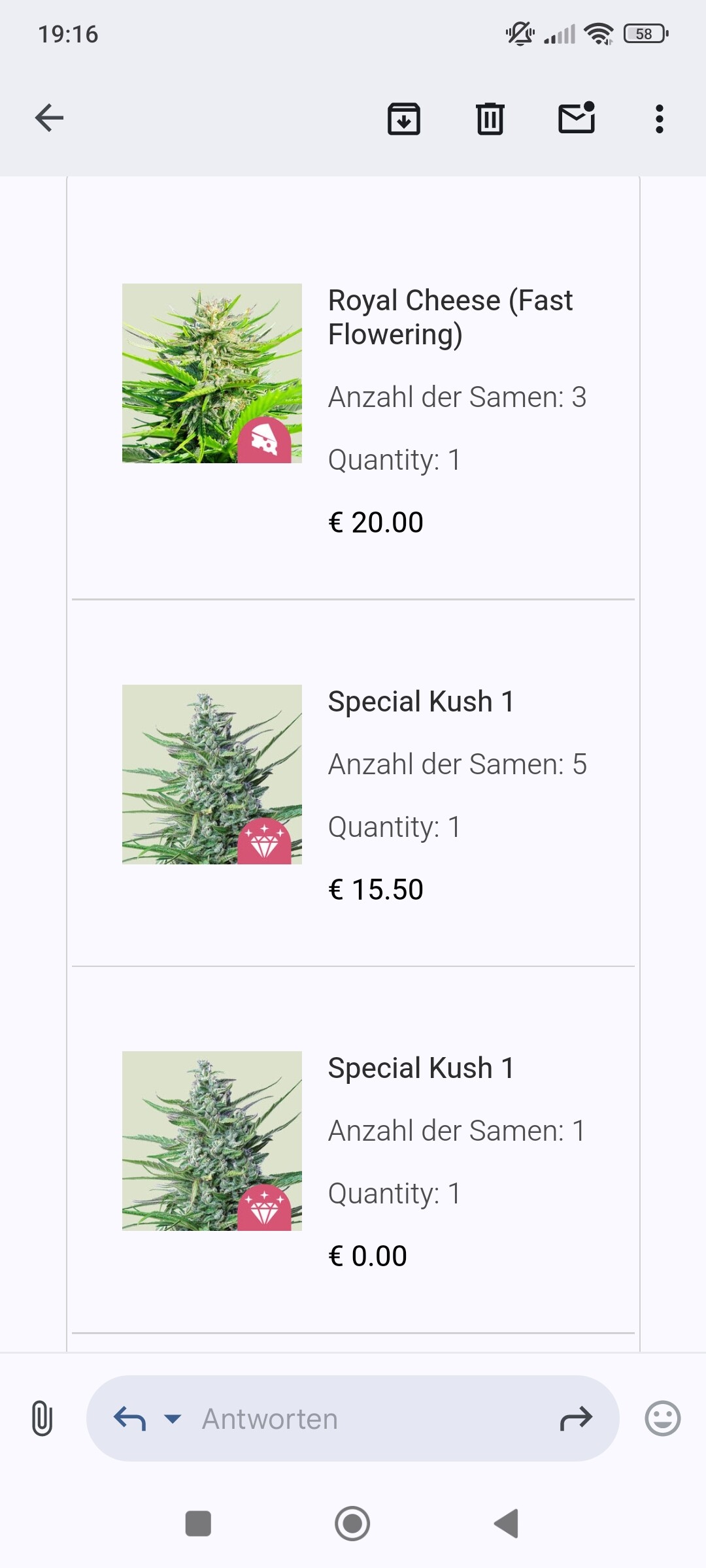706x1568 pixels.
Task: Show recent apps
Action: [198, 1524]
